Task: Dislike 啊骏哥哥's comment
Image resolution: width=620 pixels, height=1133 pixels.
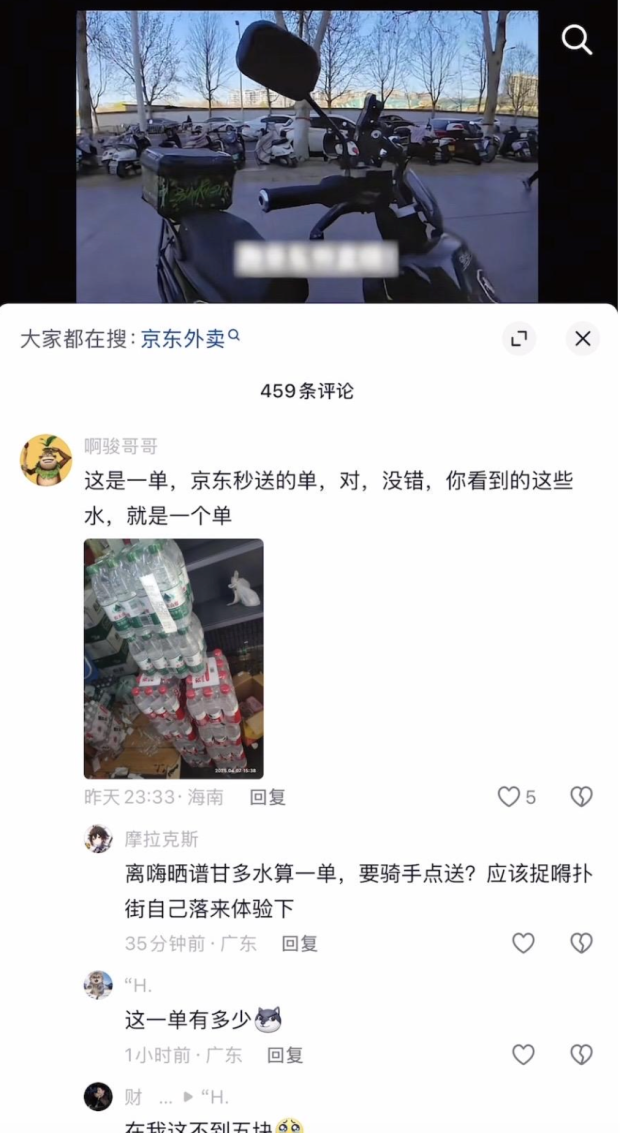Action: pyautogui.click(x=581, y=797)
